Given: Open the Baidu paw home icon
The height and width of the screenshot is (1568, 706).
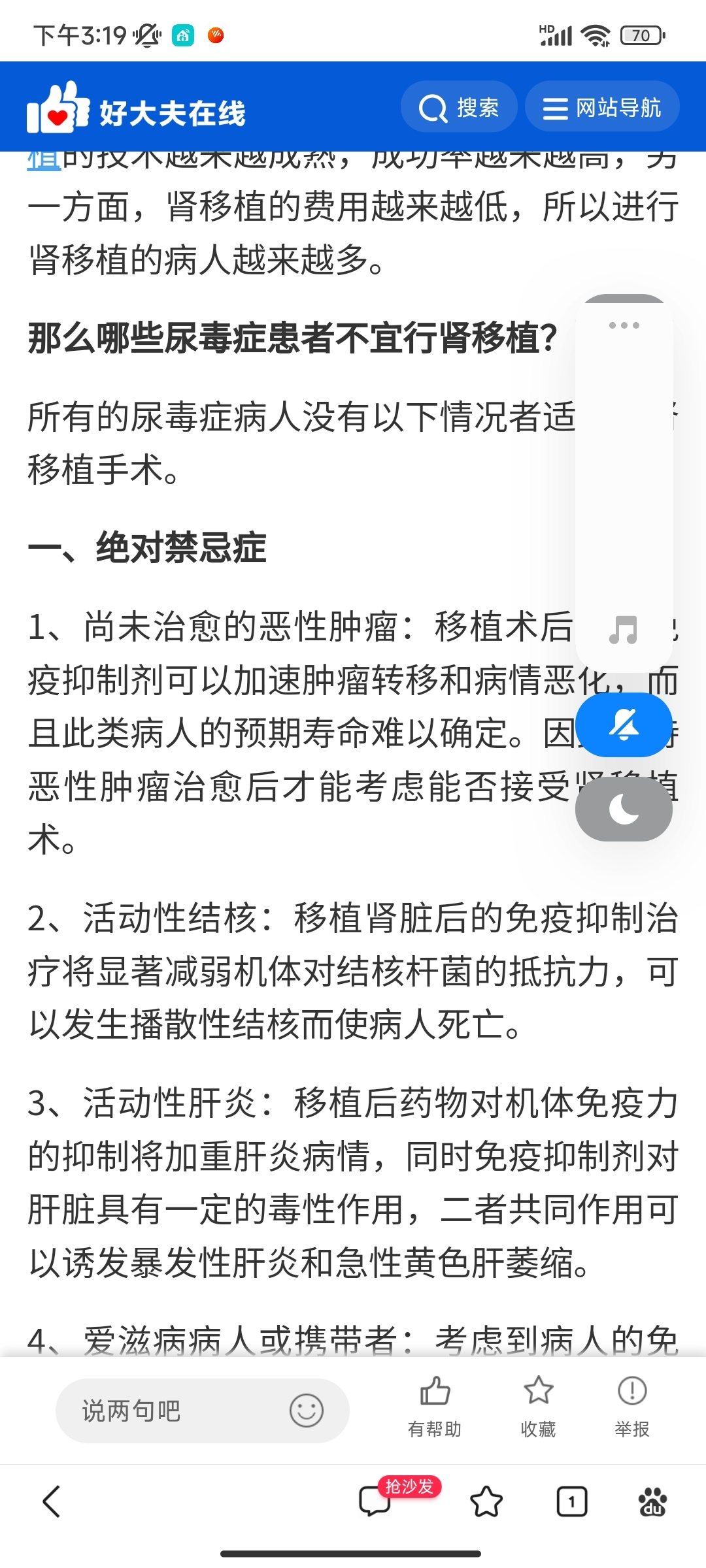Looking at the screenshot, I should click(x=652, y=1501).
